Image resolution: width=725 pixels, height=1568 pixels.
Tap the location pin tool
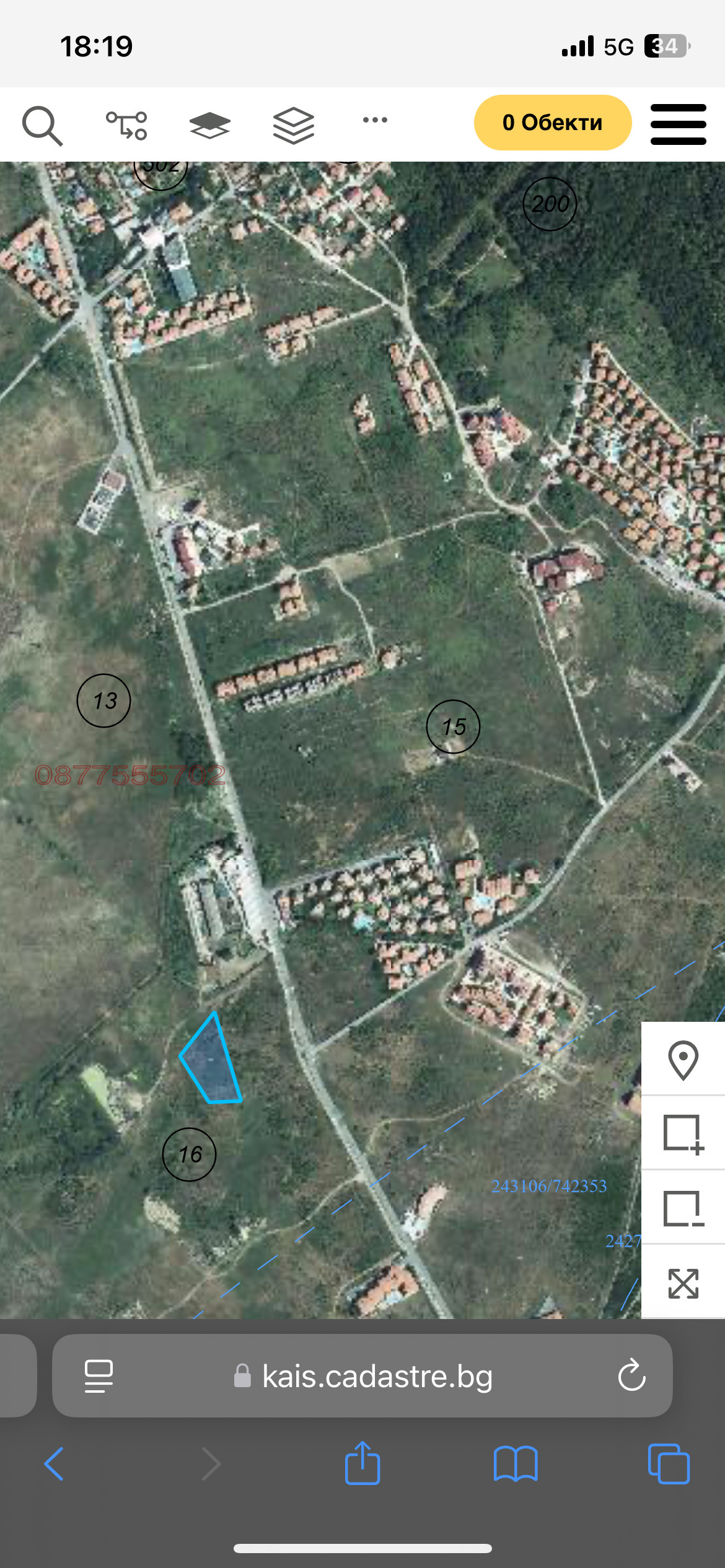[x=683, y=1060]
